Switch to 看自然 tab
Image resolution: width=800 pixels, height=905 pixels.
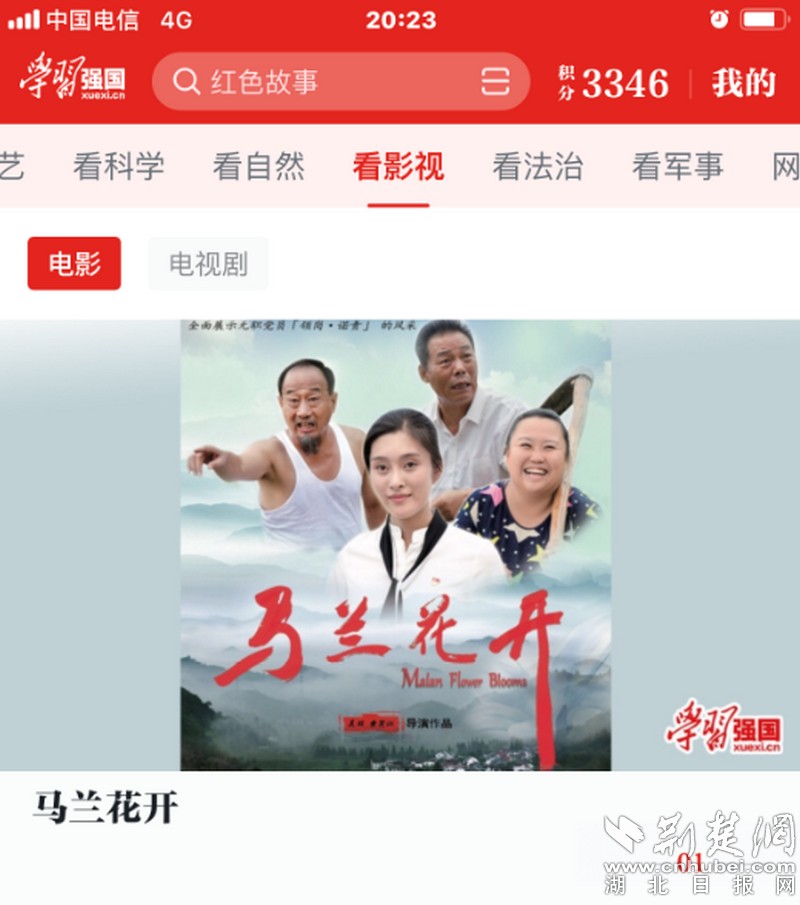pos(259,166)
